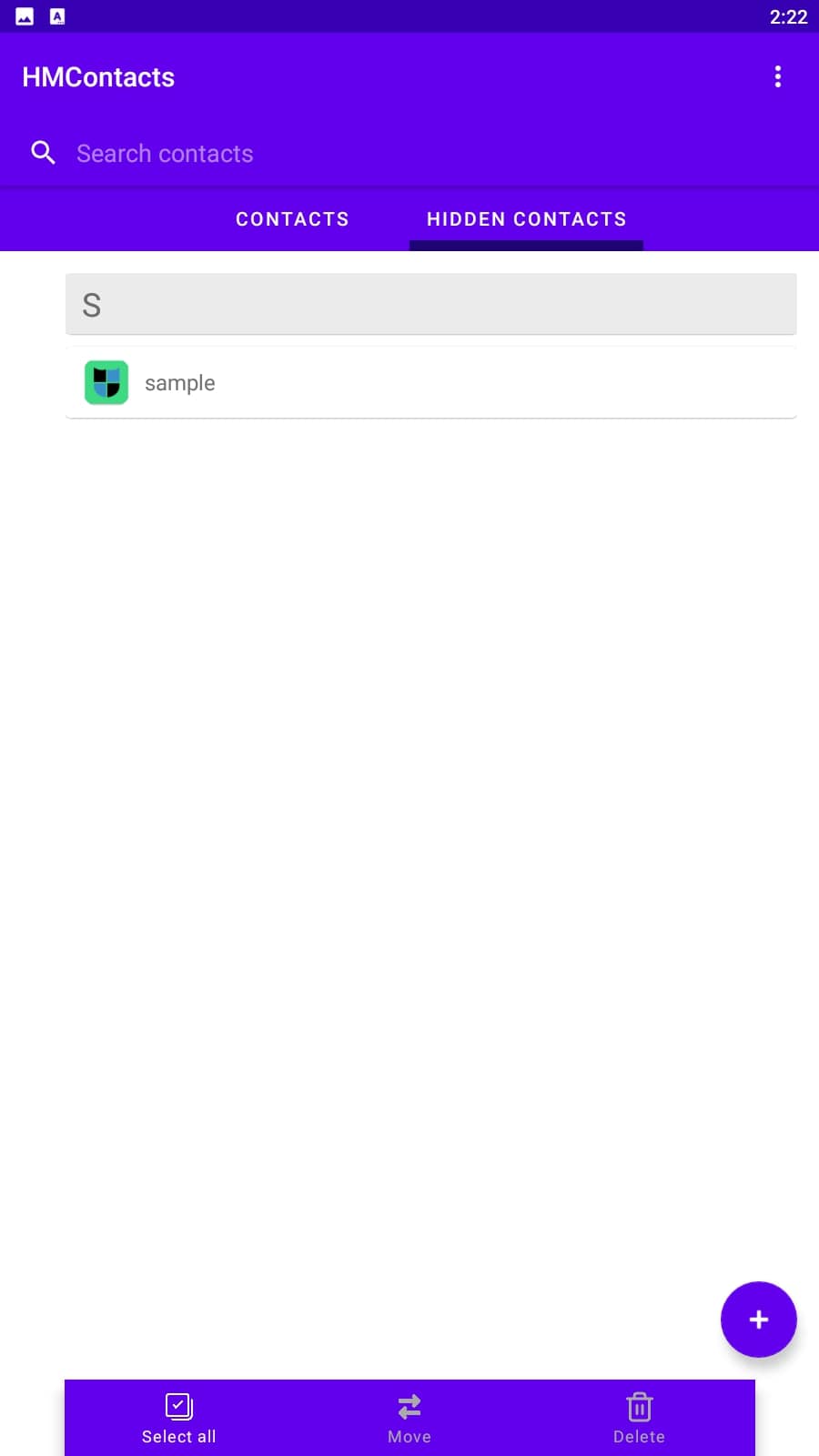Tap the Move action
Screen dimensions: 819x1456
pyautogui.click(x=409, y=1419)
